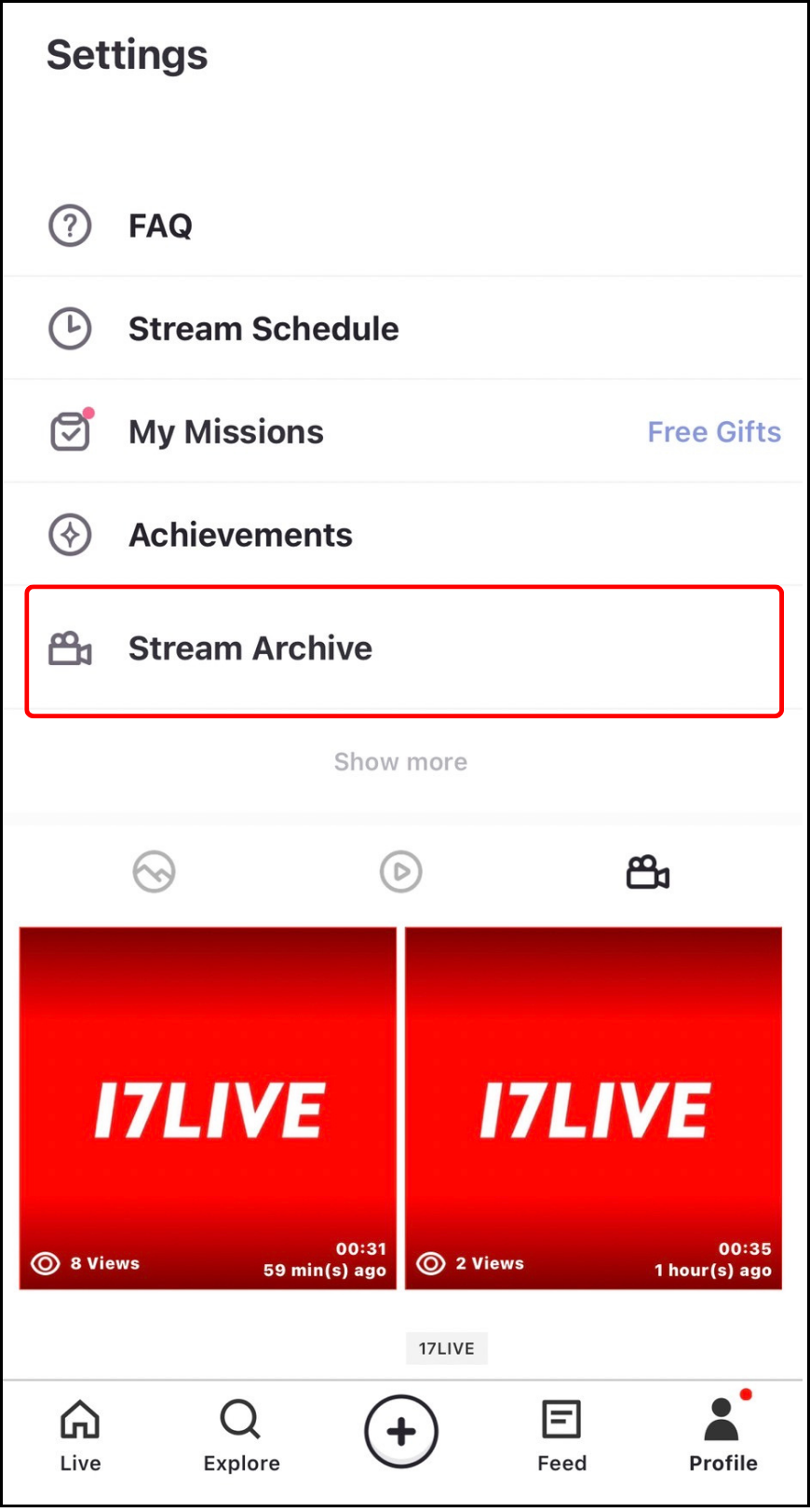This screenshot has width=810, height=1512.
Task: Play the archive with 8 Views
Action: 208,1108
